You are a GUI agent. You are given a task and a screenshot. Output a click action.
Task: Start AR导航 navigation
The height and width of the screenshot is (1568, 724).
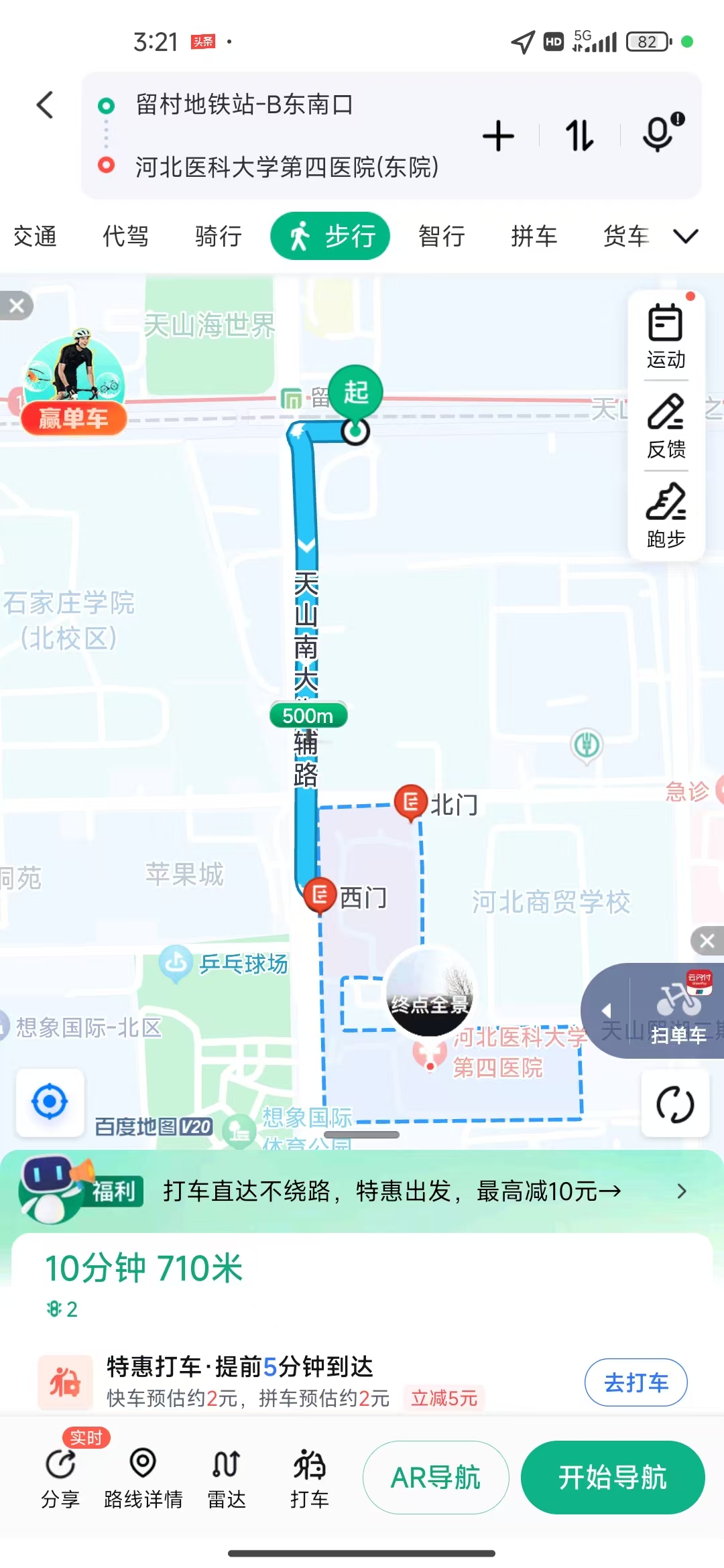pyautogui.click(x=436, y=1477)
